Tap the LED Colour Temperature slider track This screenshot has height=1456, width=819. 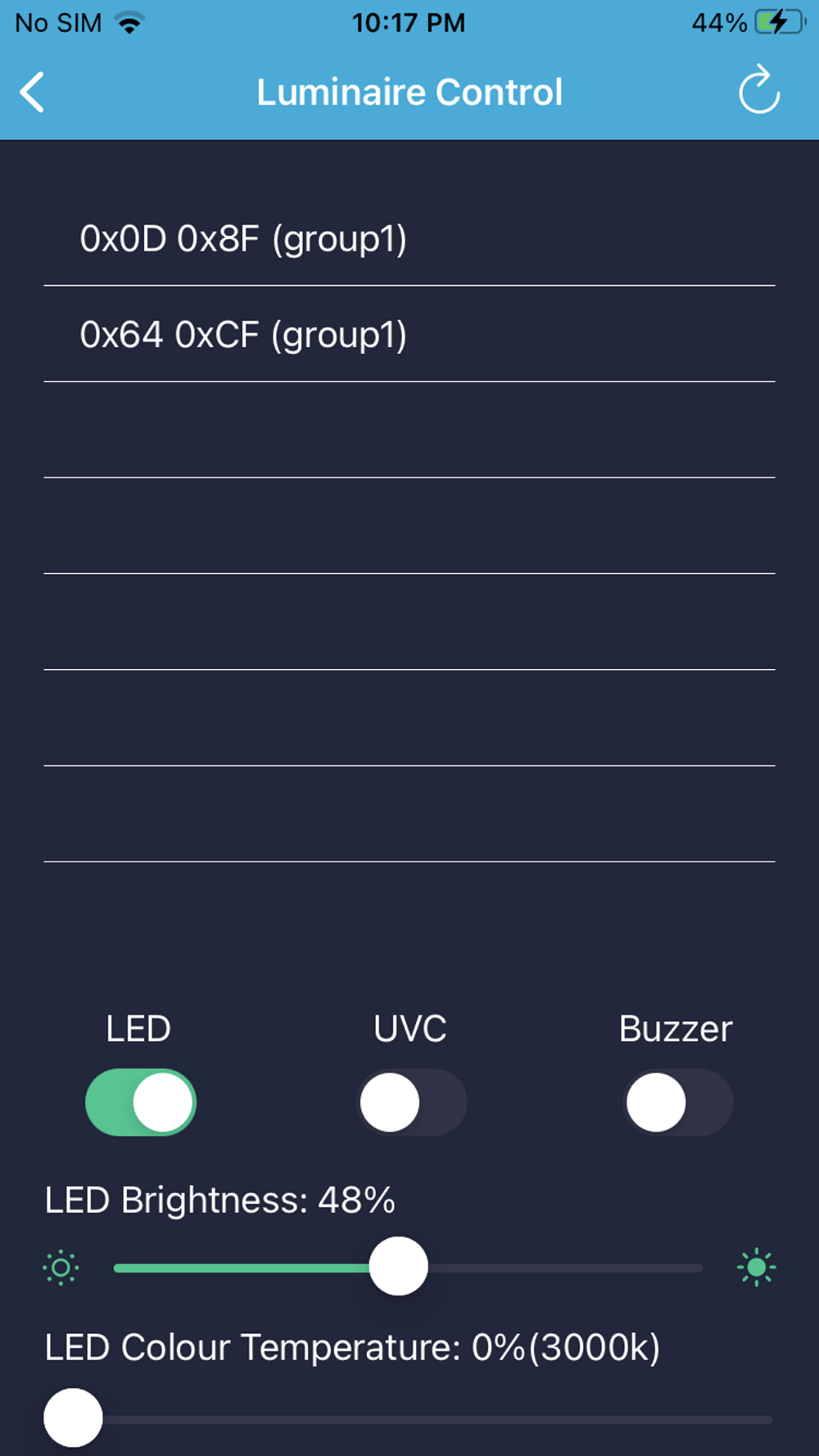(x=408, y=1419)
